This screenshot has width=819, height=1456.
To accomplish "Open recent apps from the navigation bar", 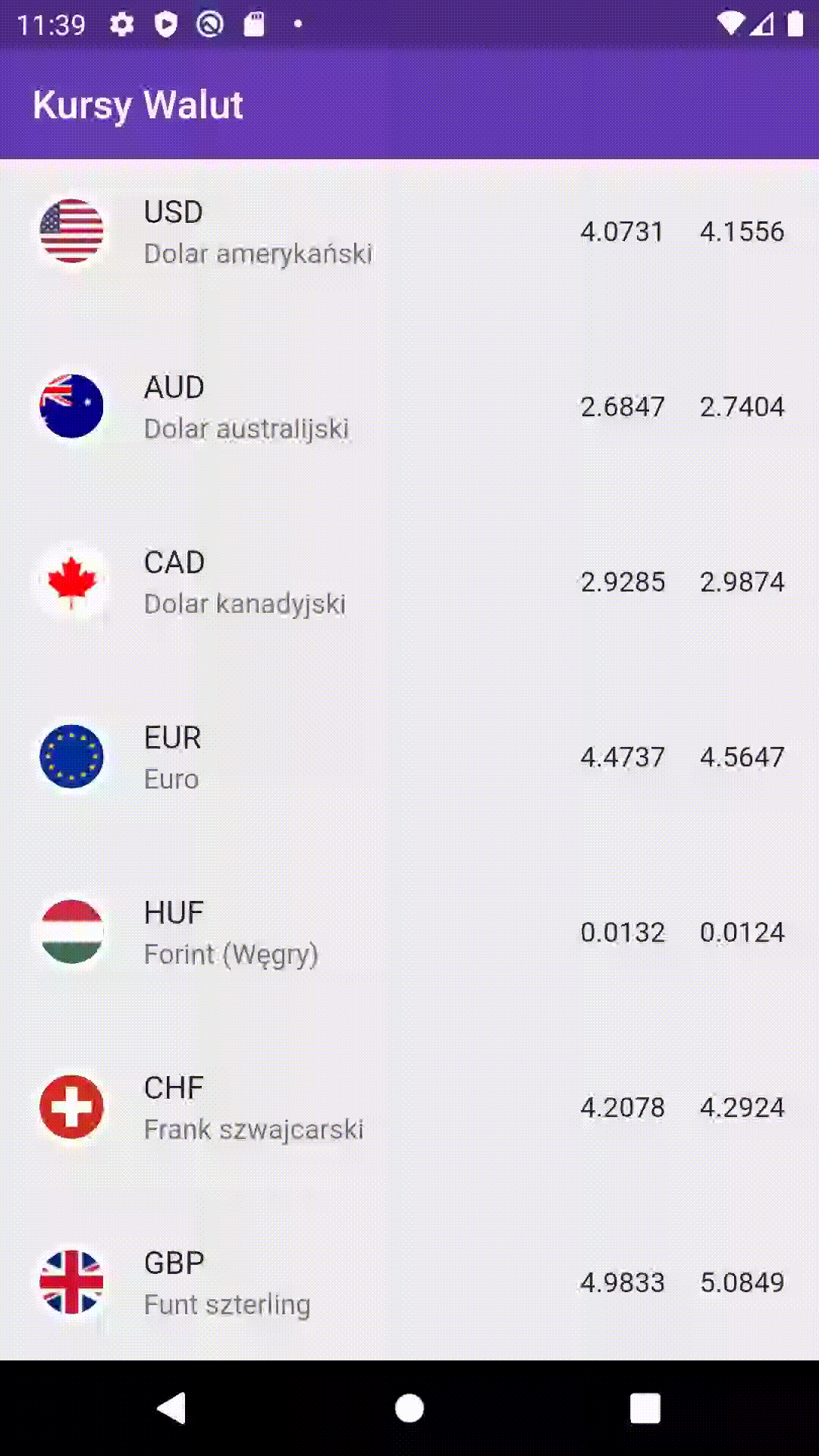I will 645,1408.
